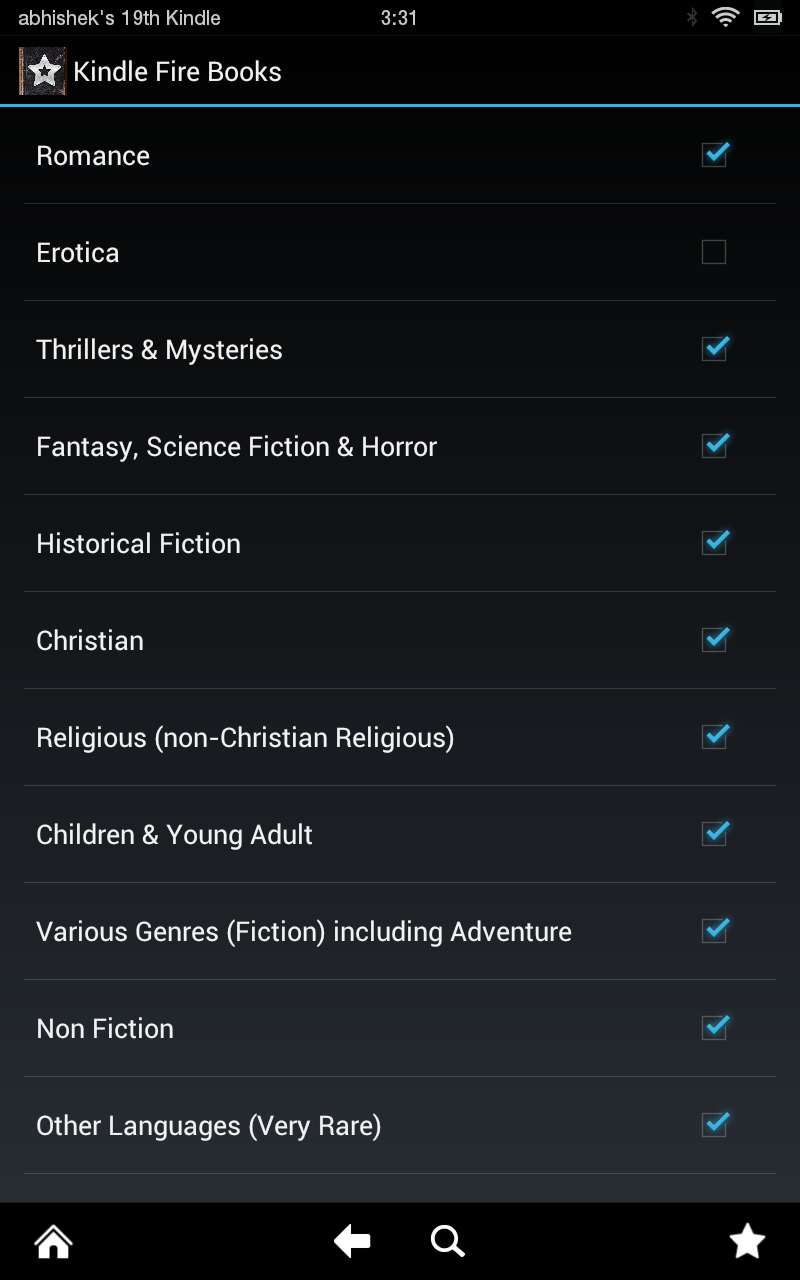Toggle off Various Genres including Adventure

pyautogui.click(x=714, y=931)
